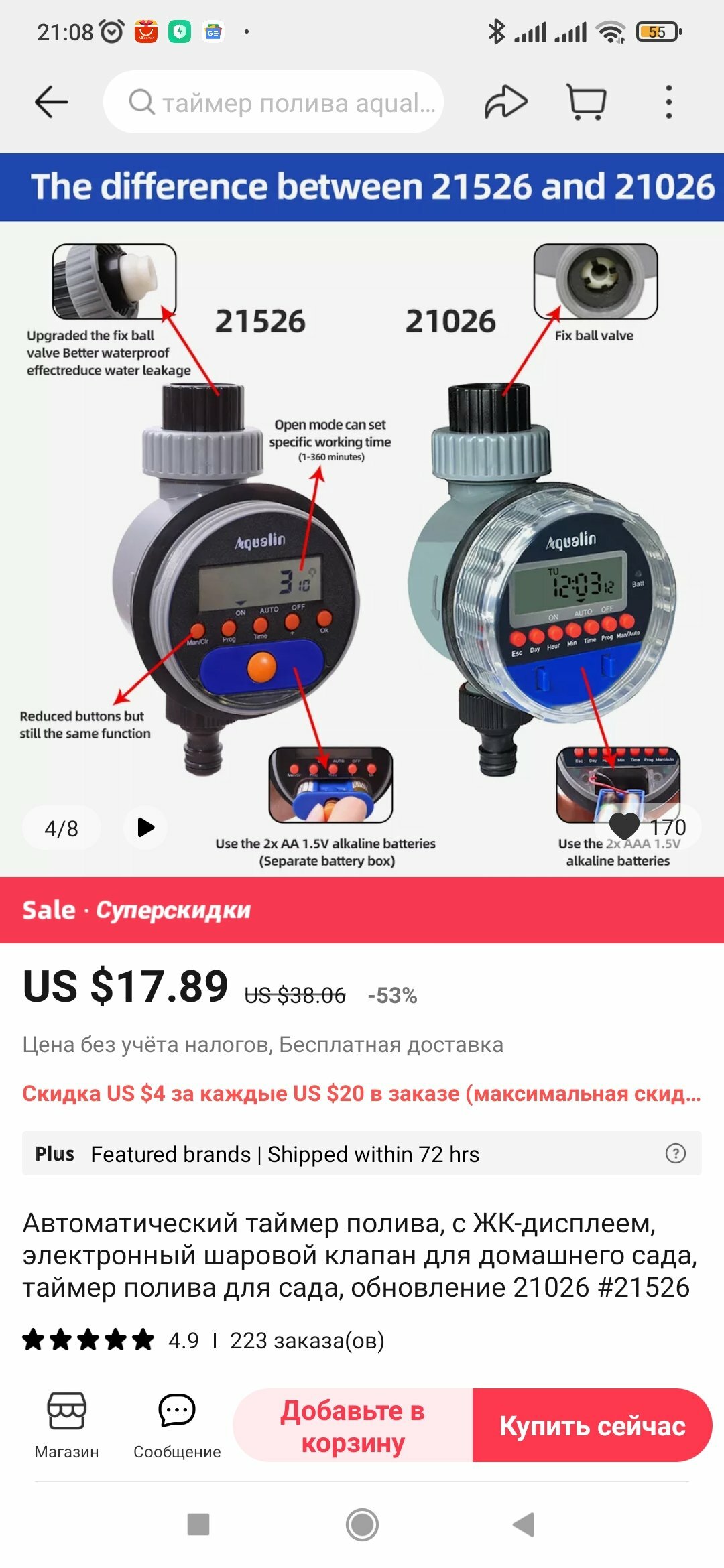This screenshot has width=724, height=1568.
Task: Open the three-dot overflow menu
Action: point(668,103)
